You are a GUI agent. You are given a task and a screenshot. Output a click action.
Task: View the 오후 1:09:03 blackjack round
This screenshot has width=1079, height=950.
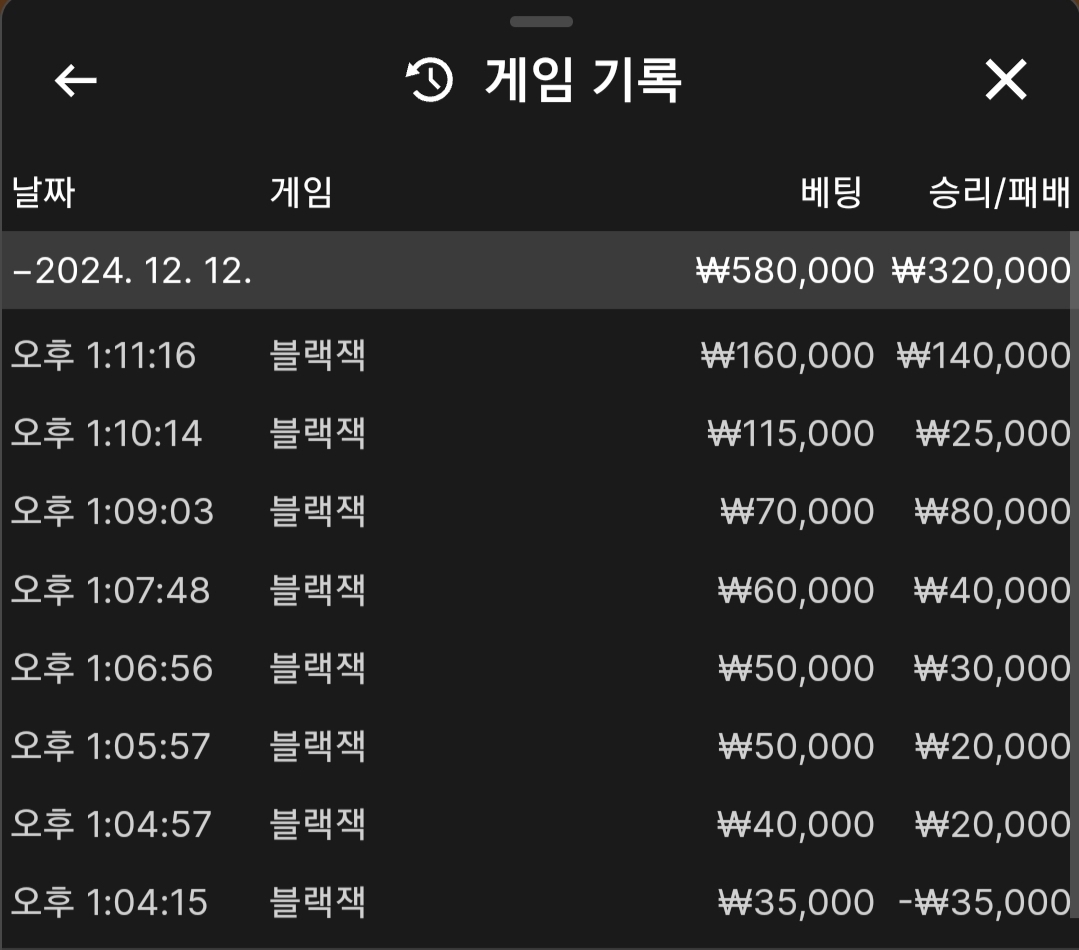tap(540, 511)
